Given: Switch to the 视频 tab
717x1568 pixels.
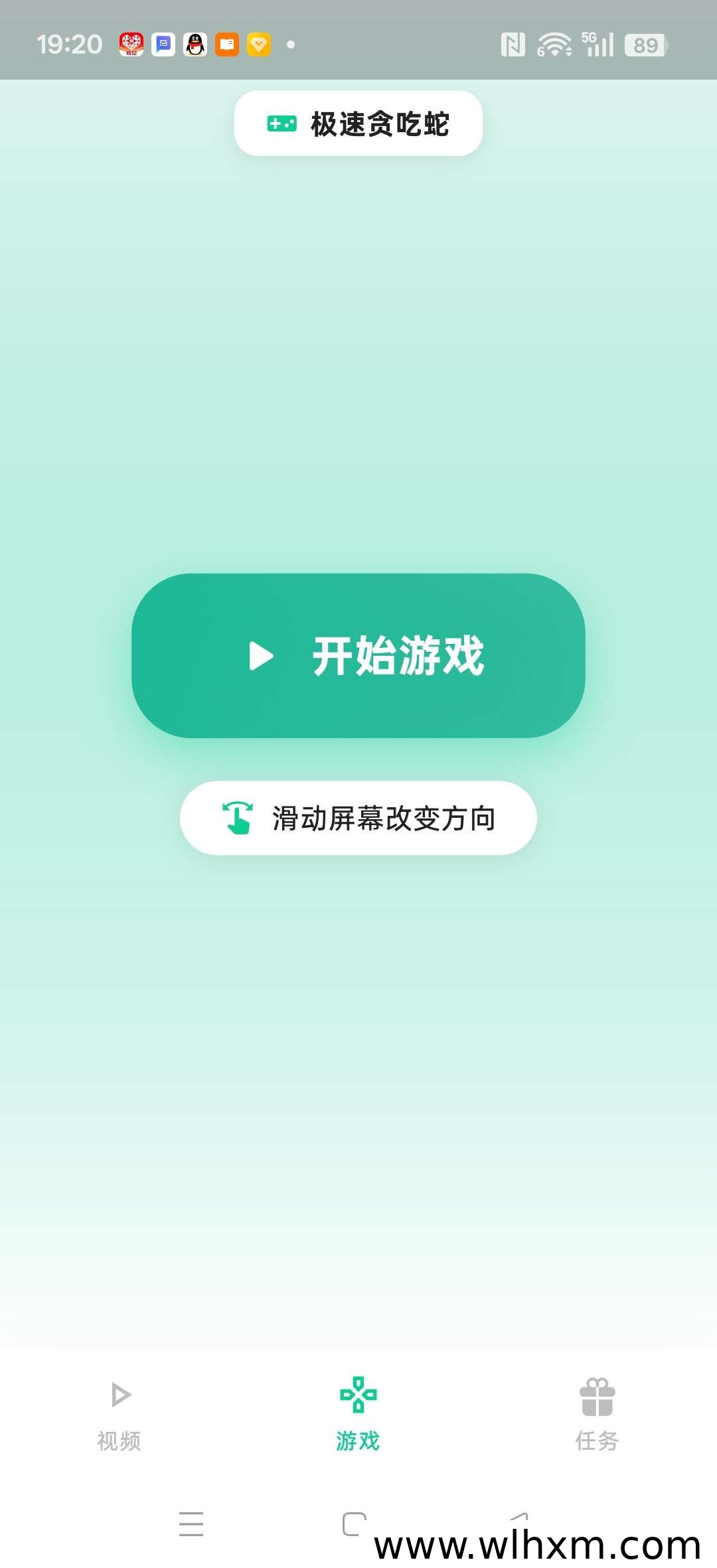Looking at the screenshot, I should [119, 1413].
